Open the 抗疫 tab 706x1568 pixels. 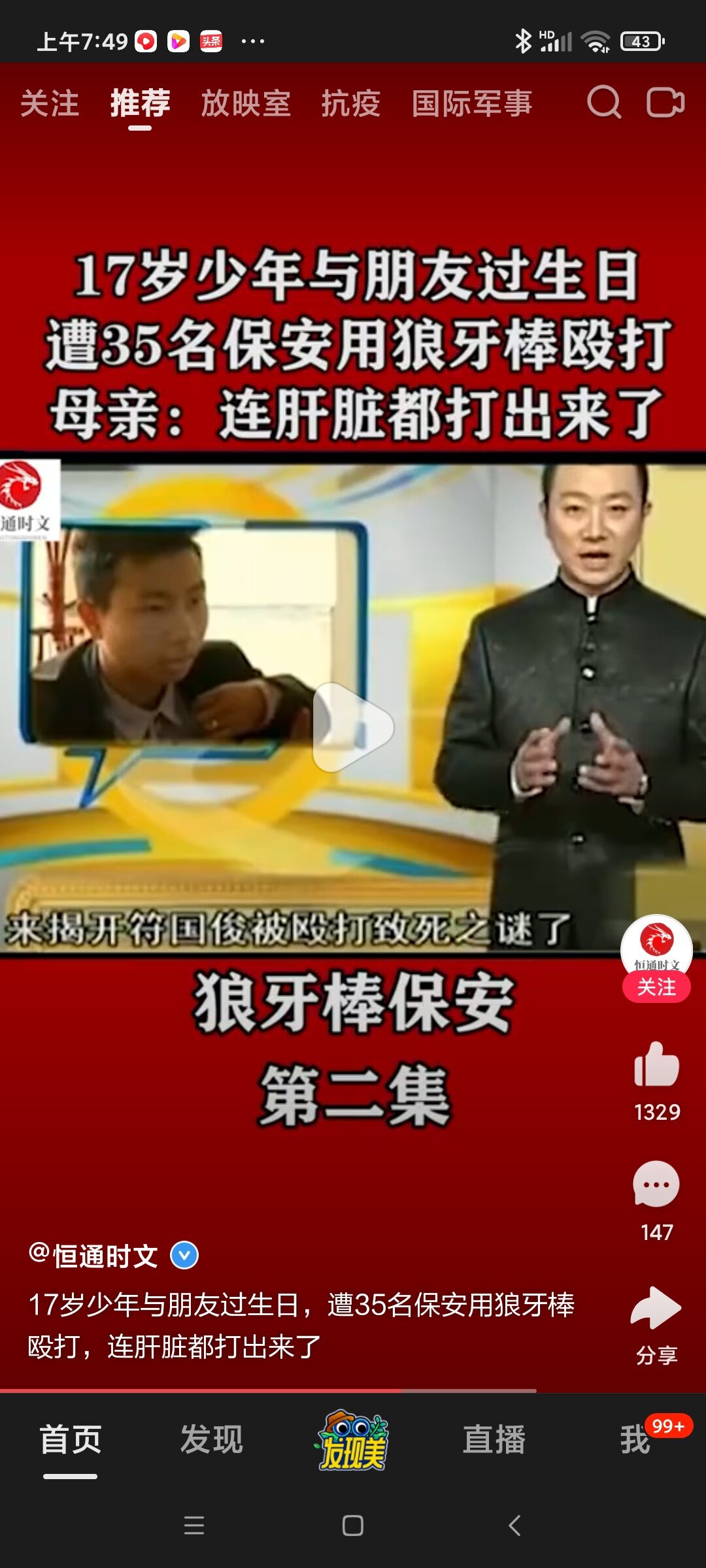pos(351,103)
